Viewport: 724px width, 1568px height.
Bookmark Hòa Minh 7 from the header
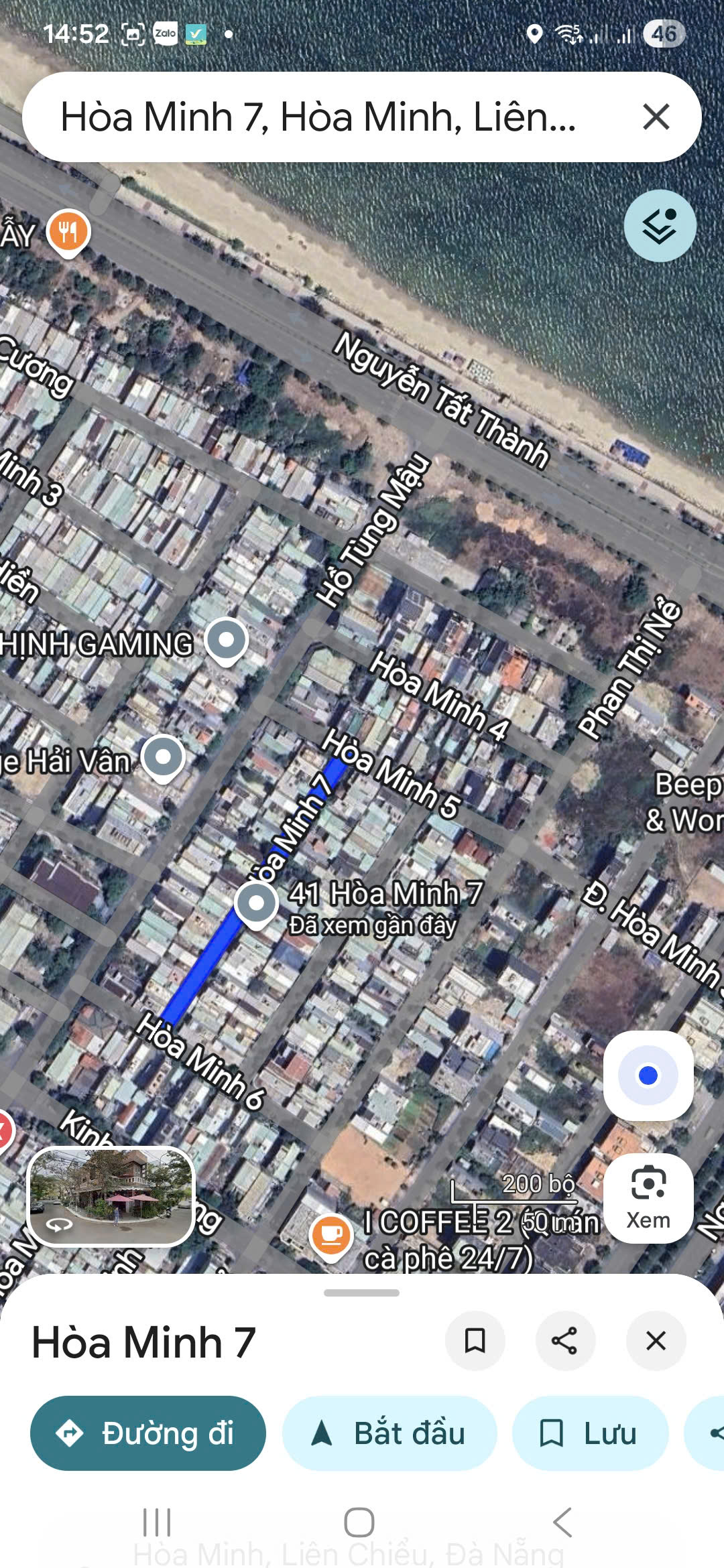click(x=475, y=1341)
